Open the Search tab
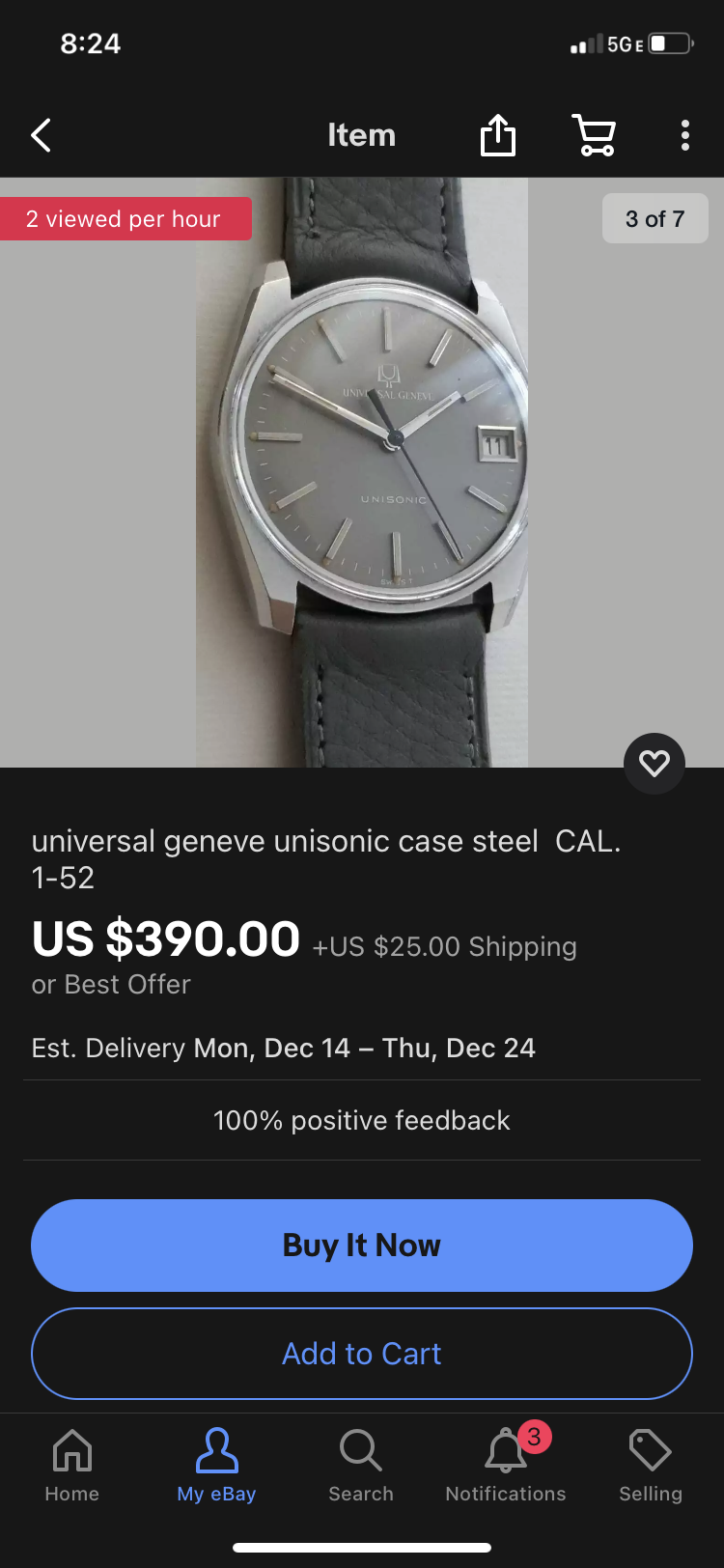724x1568 pixels. point(361,1466)
